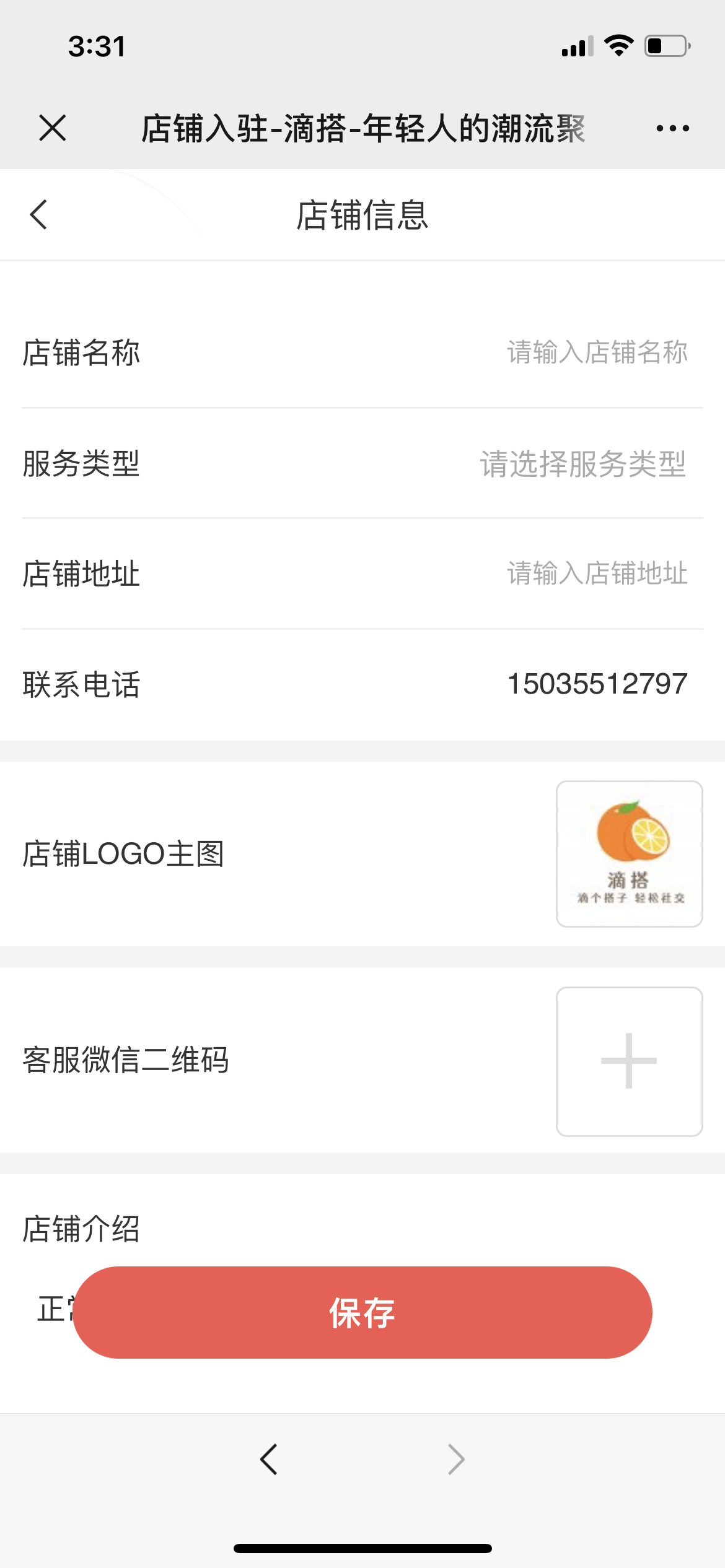Open the three-dot overflow menu

[x=672, y=128]
